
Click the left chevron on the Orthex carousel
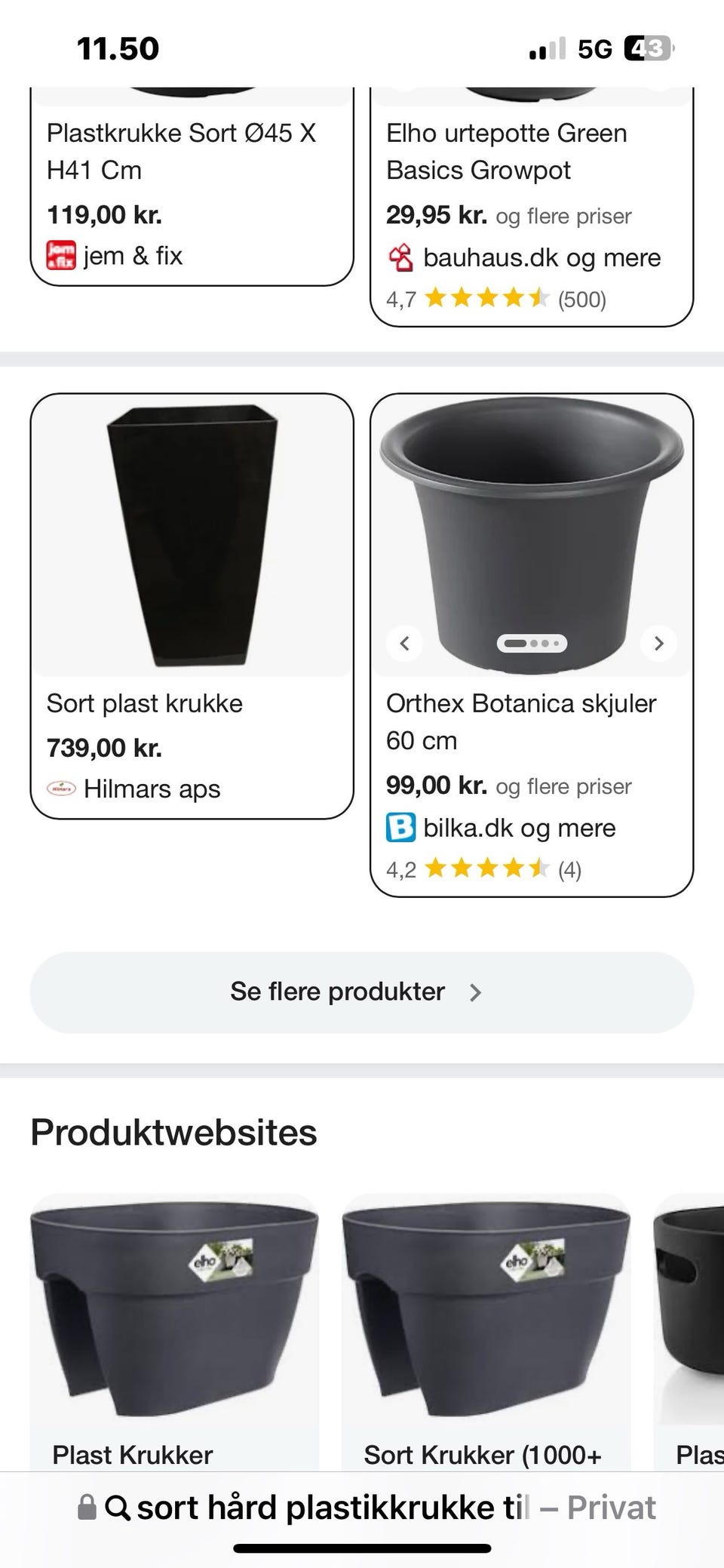coord(404,643)
